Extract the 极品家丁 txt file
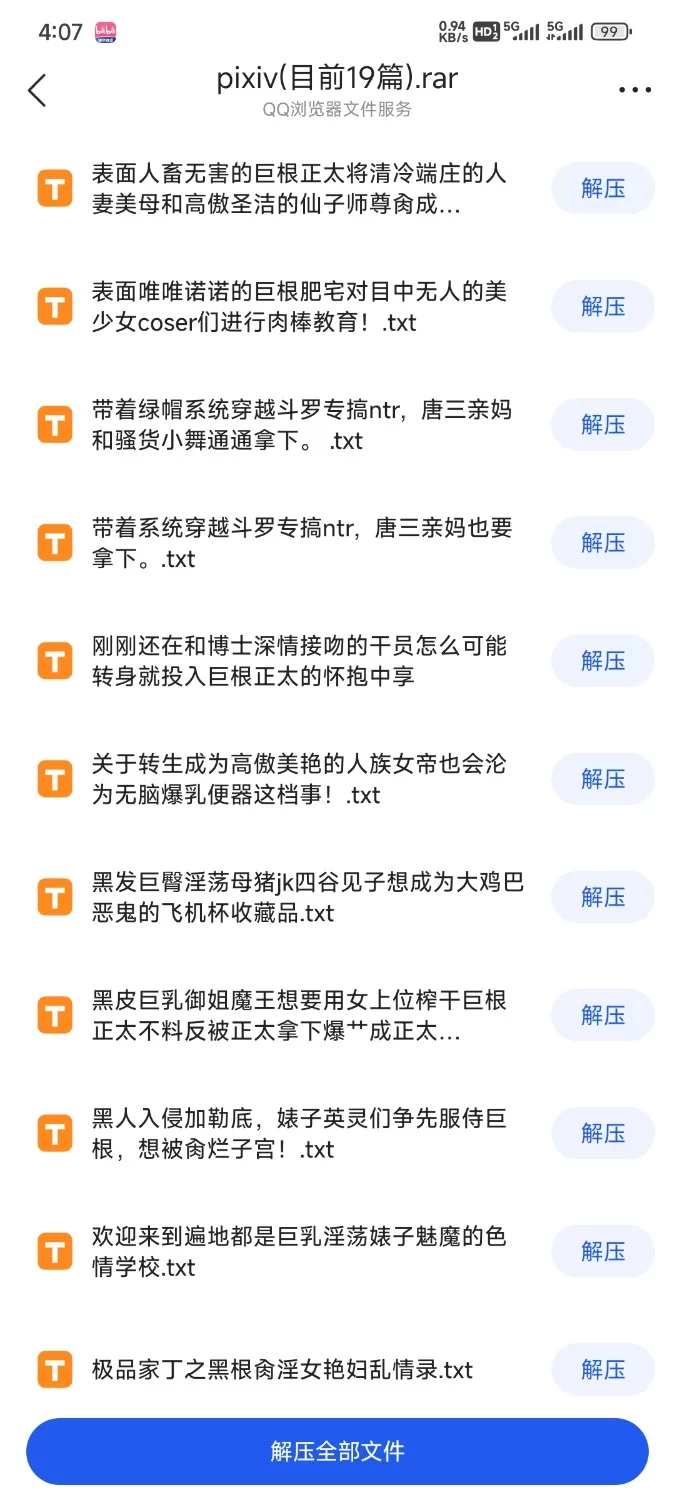This screenshot has width=675, height=1500. tap(602, 1369)
